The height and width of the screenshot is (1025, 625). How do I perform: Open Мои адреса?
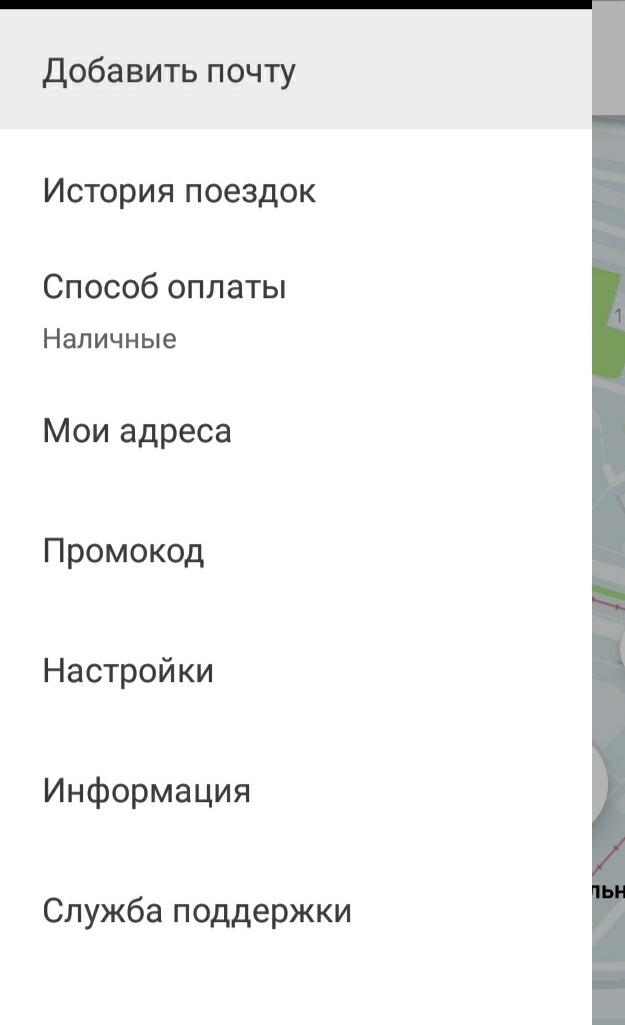pyautogui.click(x=296, y=431)
